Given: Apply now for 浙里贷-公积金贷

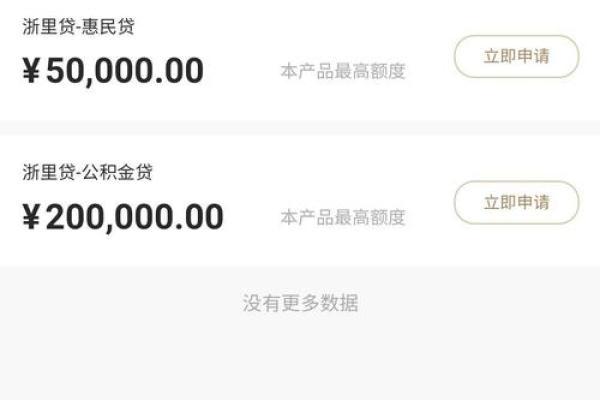Looking at the screenshot, I should tap(516, 203).
